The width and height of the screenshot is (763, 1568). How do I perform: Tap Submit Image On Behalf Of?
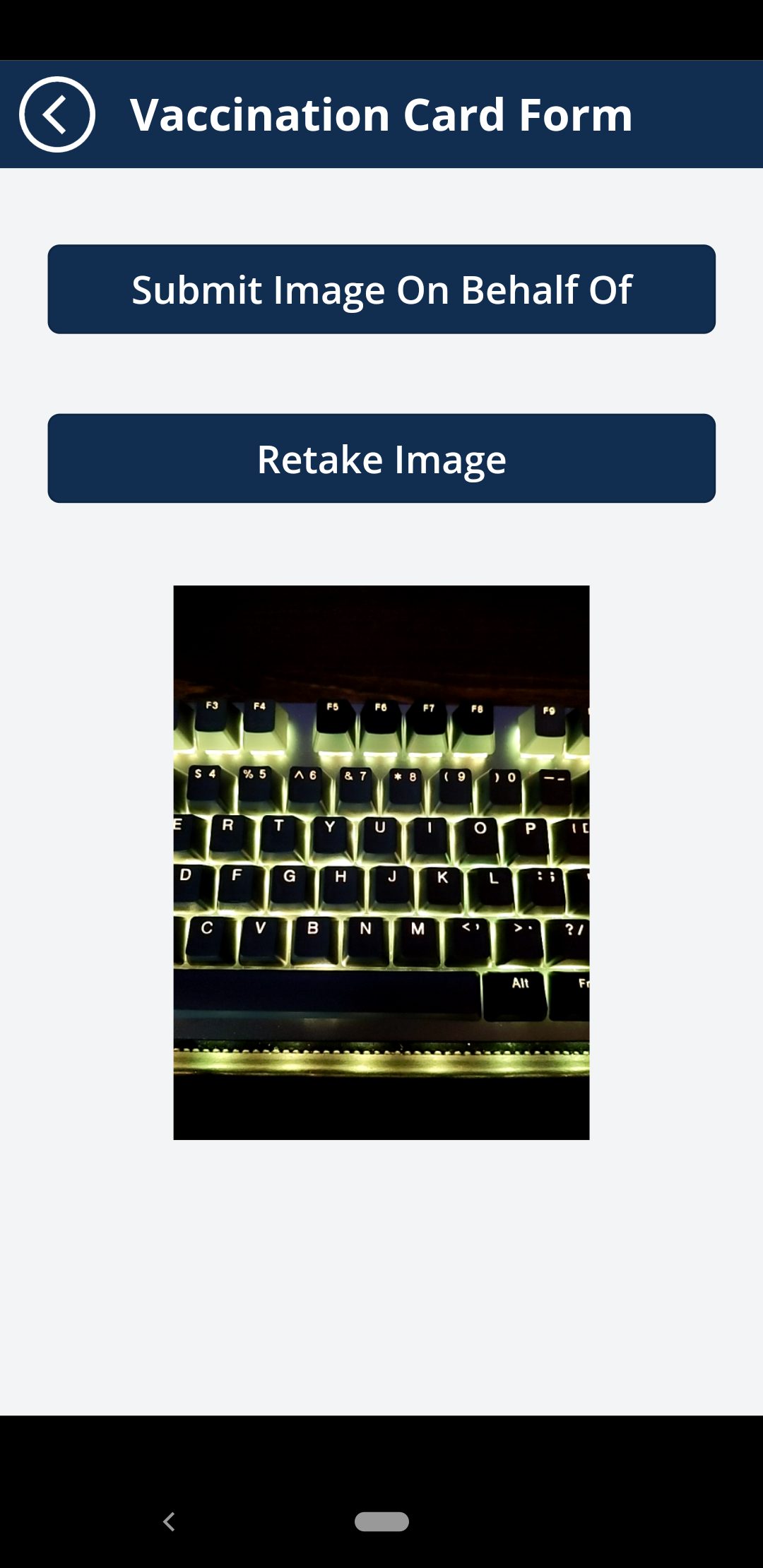[x=381, y=290]
